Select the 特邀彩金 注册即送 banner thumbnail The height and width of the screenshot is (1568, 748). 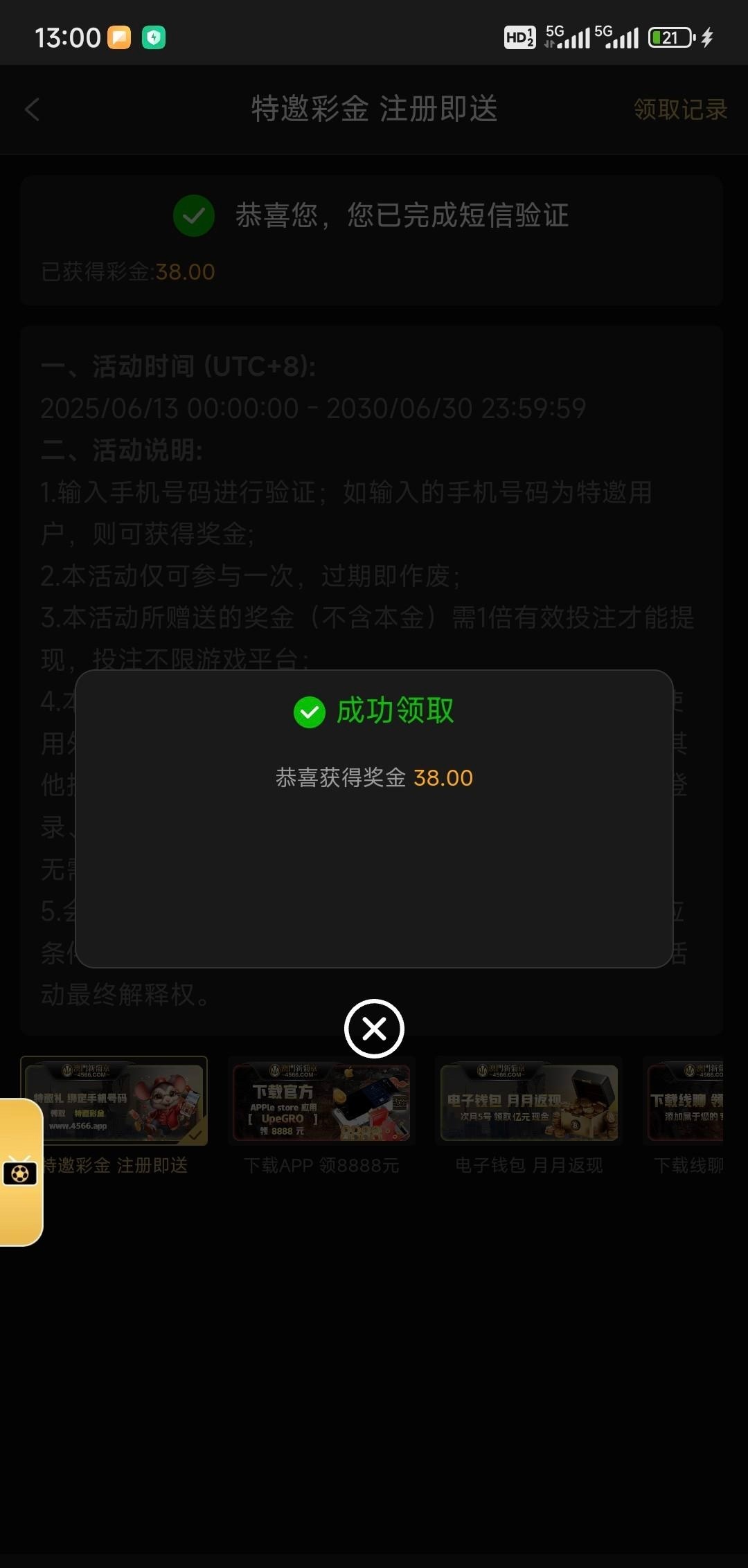113,1102
